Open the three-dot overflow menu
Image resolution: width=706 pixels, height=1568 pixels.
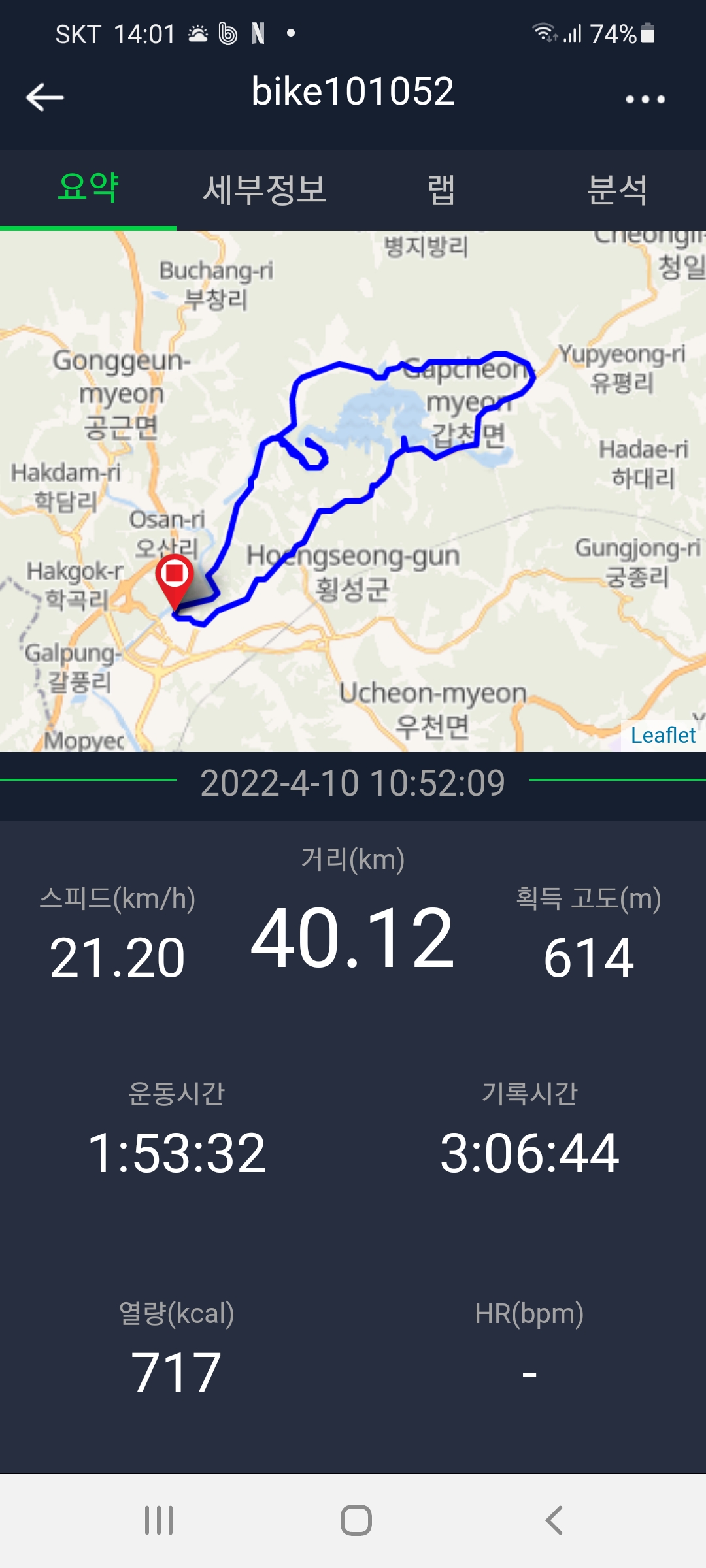point(645,99)
